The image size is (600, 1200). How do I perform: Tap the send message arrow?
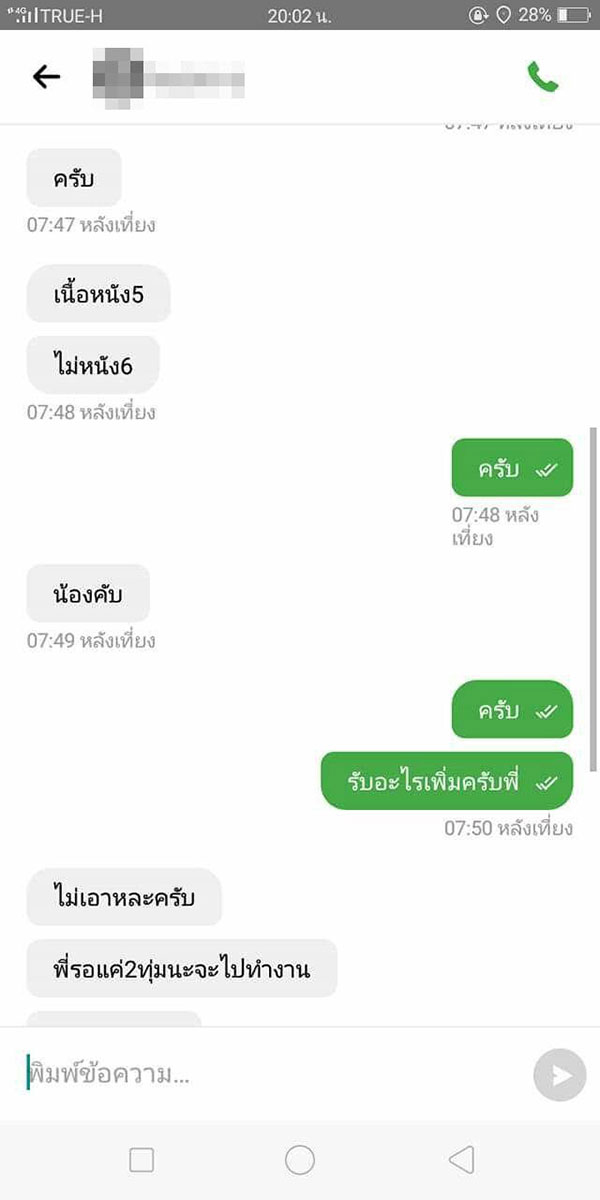(x=559, y=1075)
